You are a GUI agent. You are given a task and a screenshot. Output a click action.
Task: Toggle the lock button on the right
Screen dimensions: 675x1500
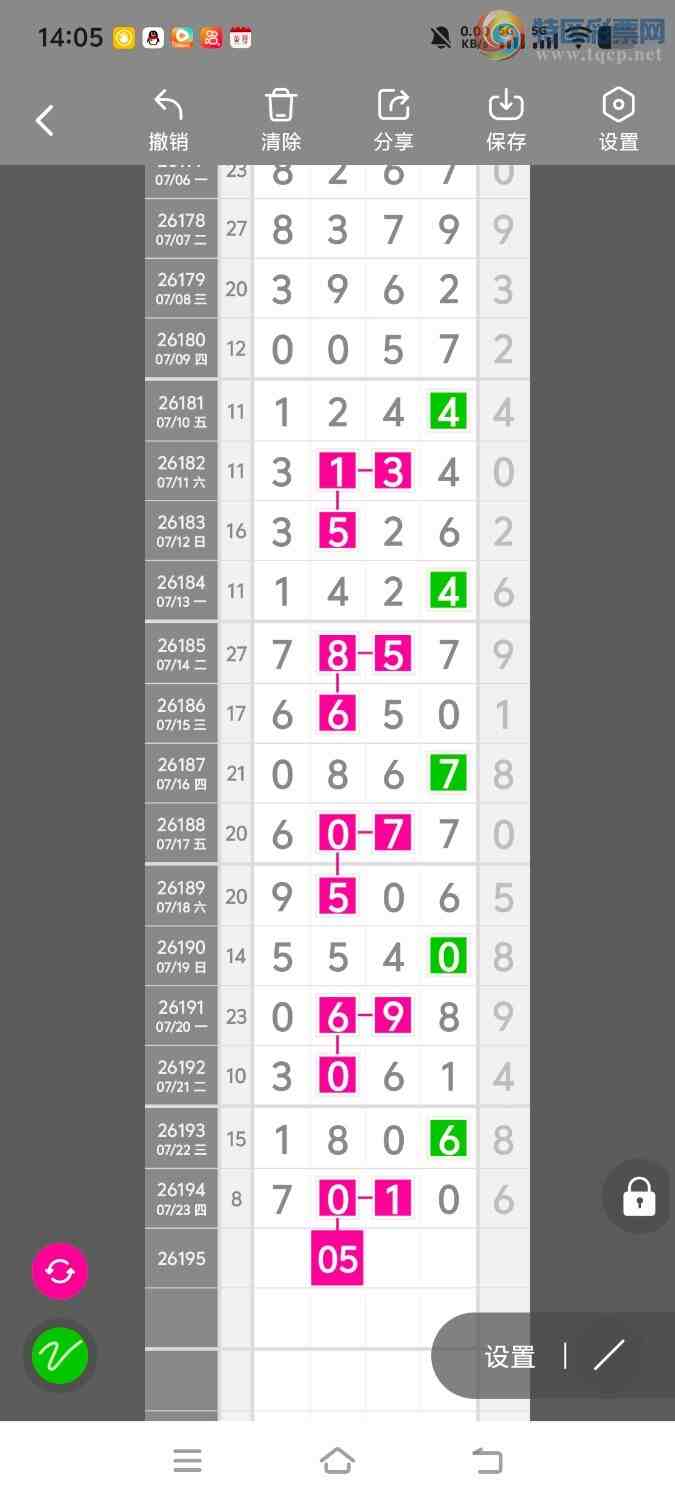pos(639,1196)
